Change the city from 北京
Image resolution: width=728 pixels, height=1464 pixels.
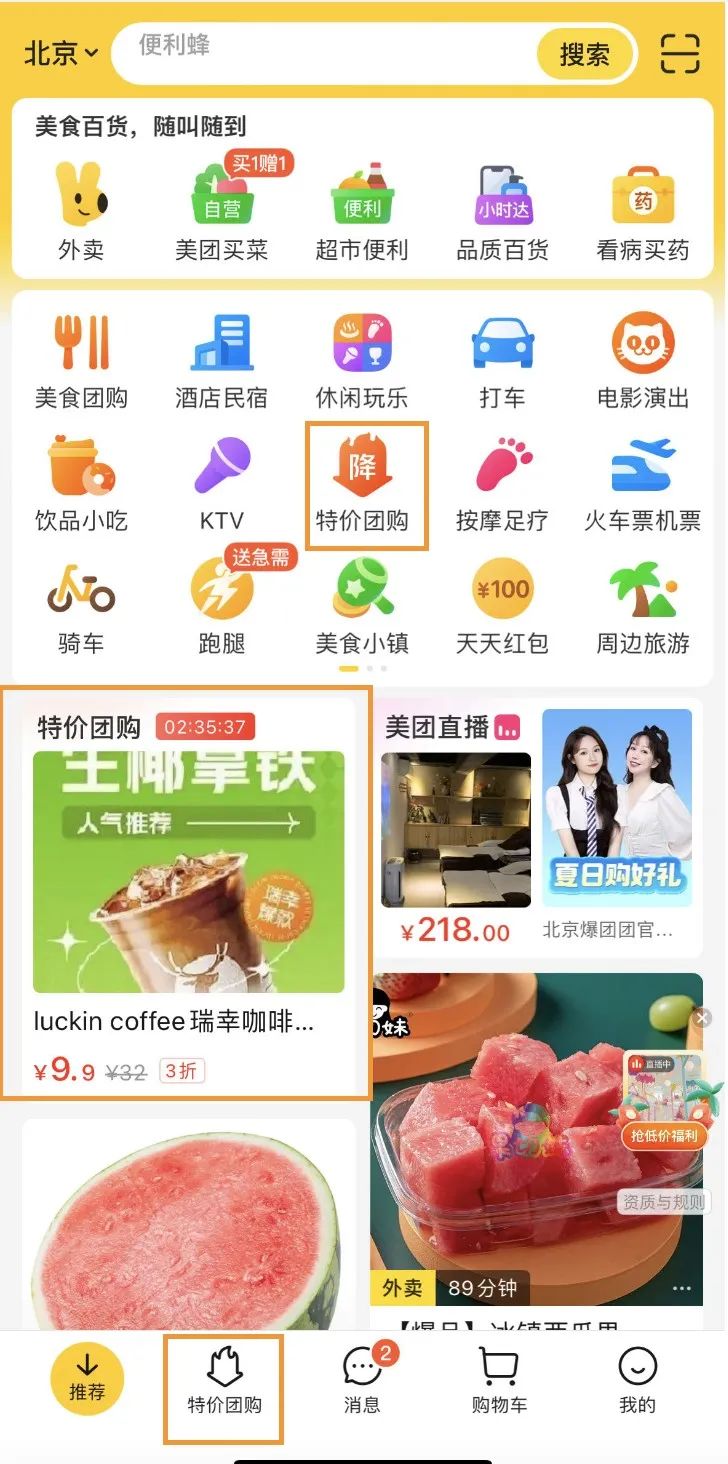click(60, 53)
